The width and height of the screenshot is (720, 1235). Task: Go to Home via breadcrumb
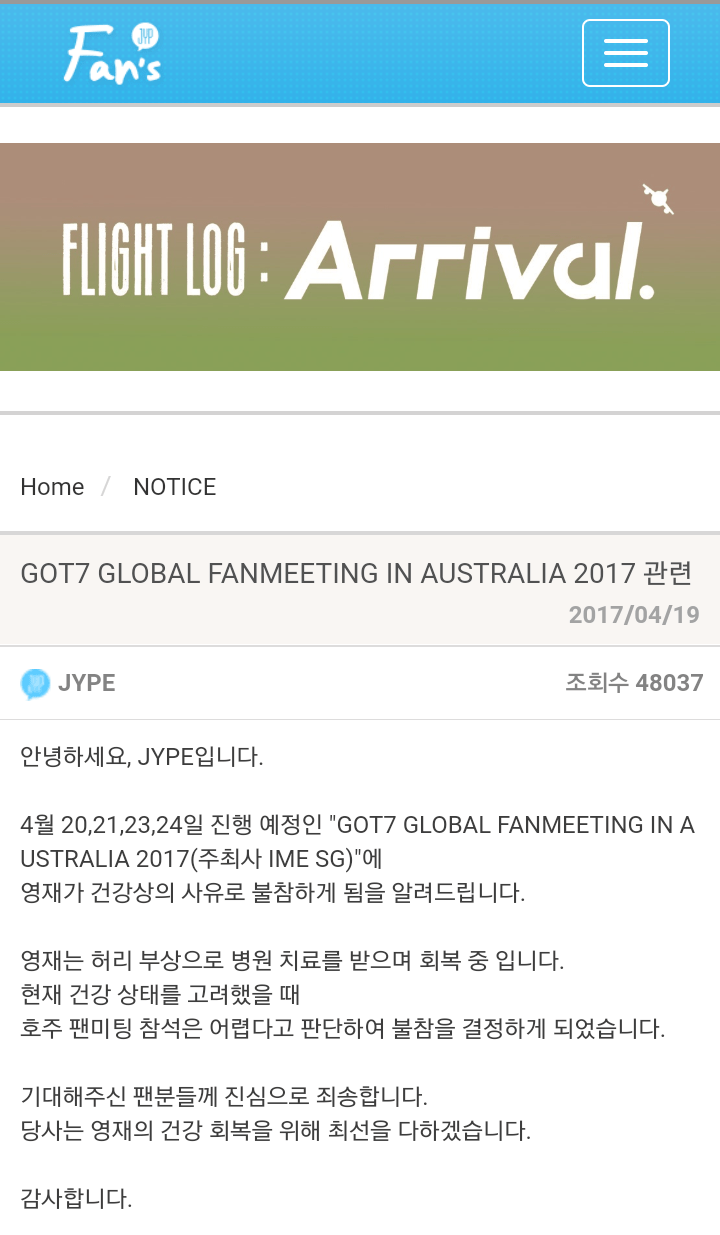(52, 487)
